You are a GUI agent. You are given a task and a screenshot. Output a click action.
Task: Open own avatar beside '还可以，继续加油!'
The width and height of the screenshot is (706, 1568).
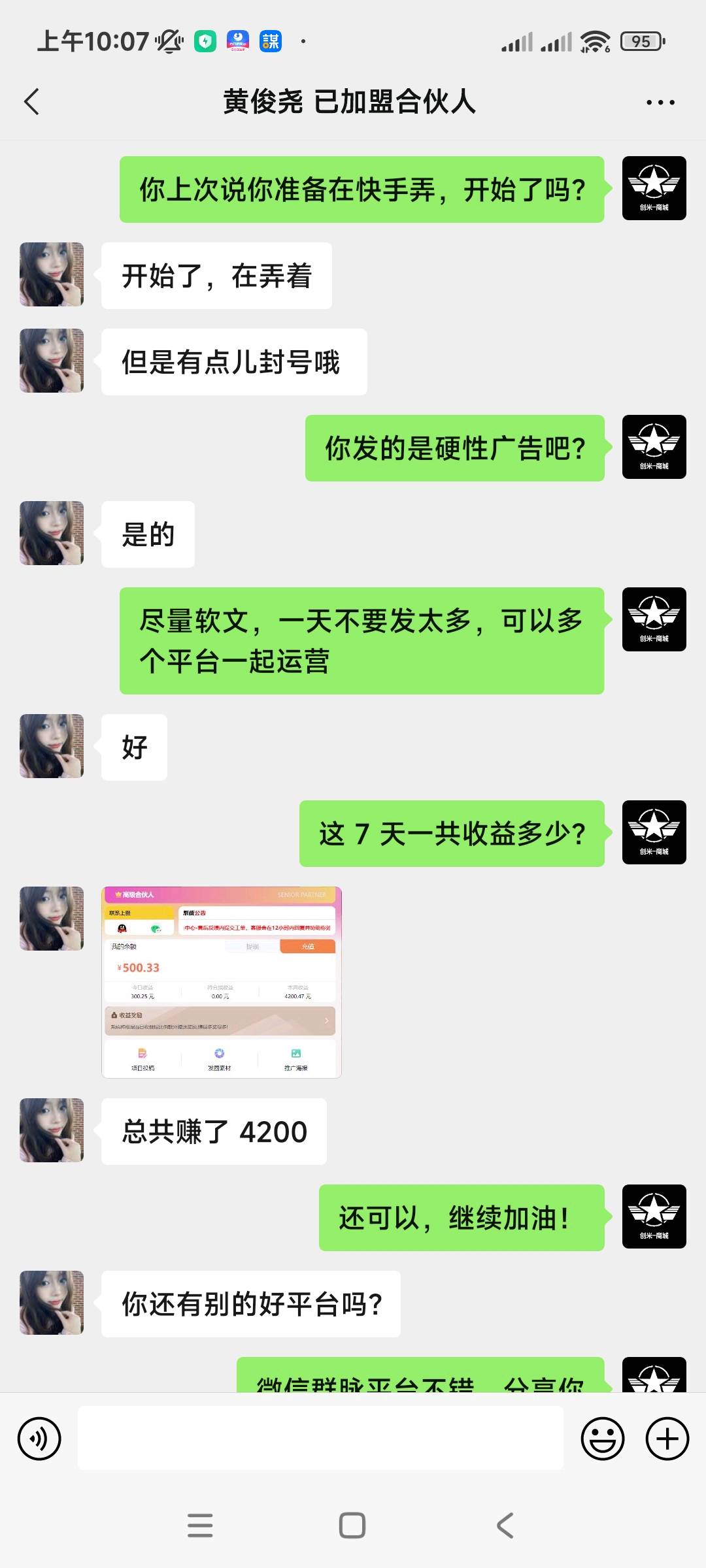(654, 1217)
